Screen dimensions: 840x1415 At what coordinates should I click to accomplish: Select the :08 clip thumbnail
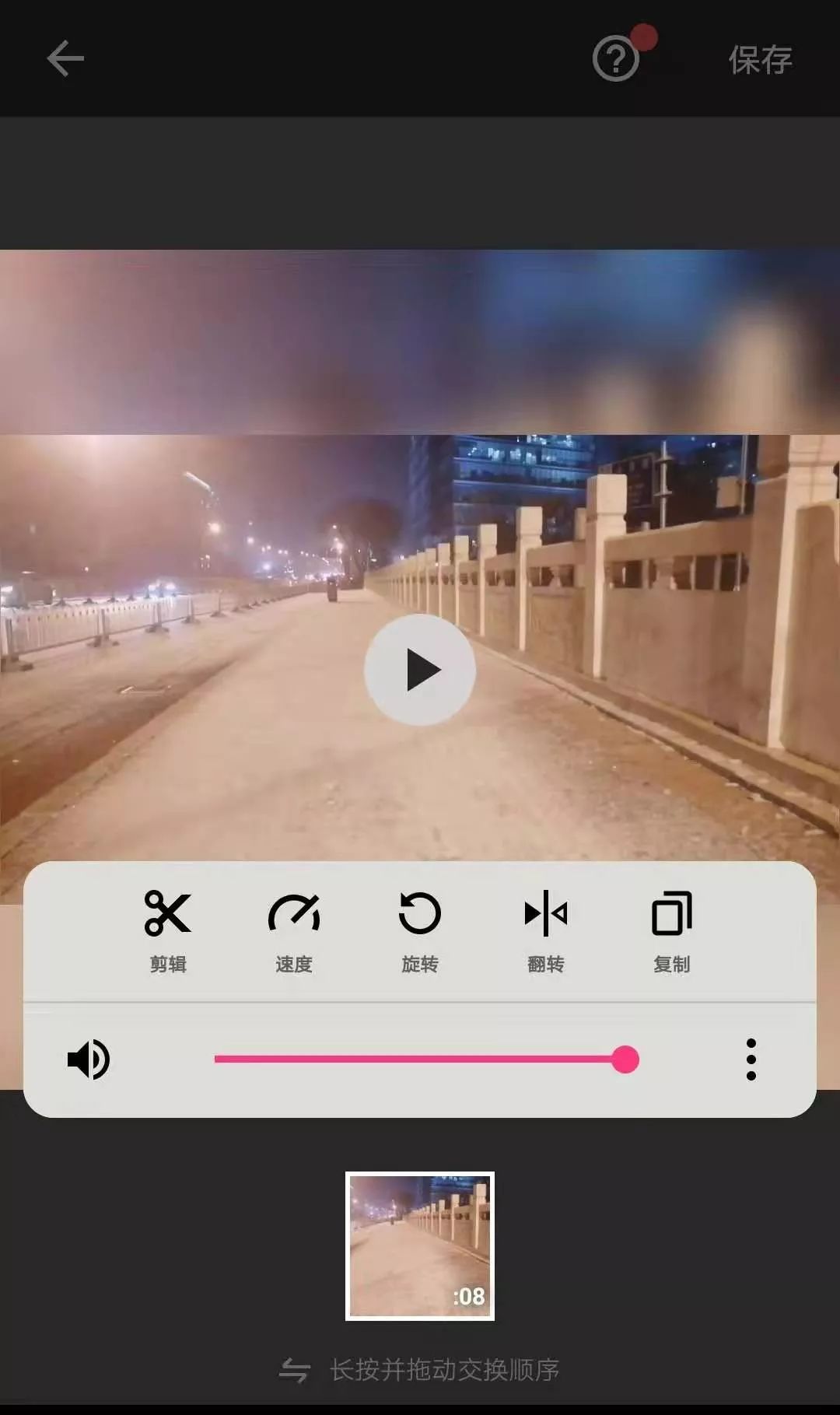[x=420, y=1246]
